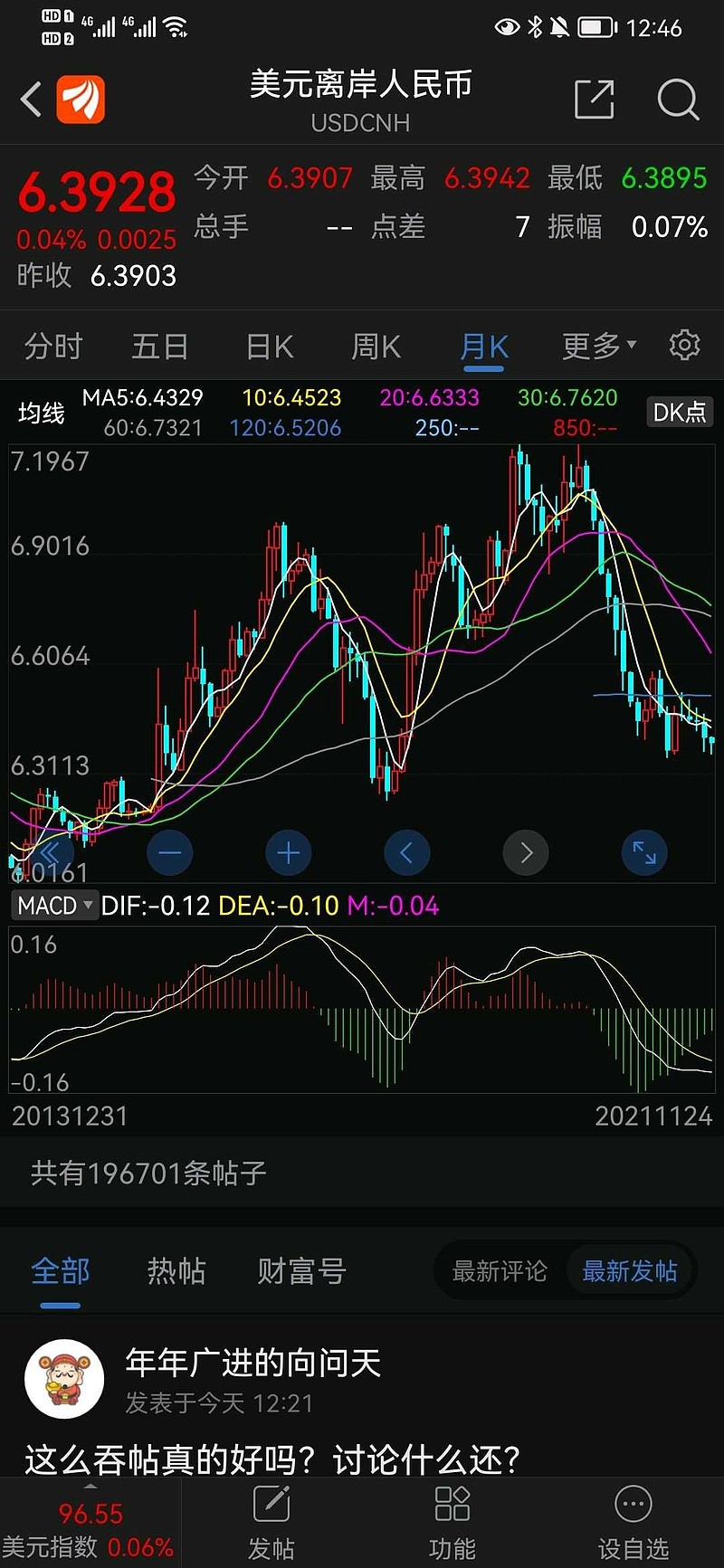The image size is (724, 1568).
Task: Write a new post via 发帖
Action: [x=271, y=1525]
